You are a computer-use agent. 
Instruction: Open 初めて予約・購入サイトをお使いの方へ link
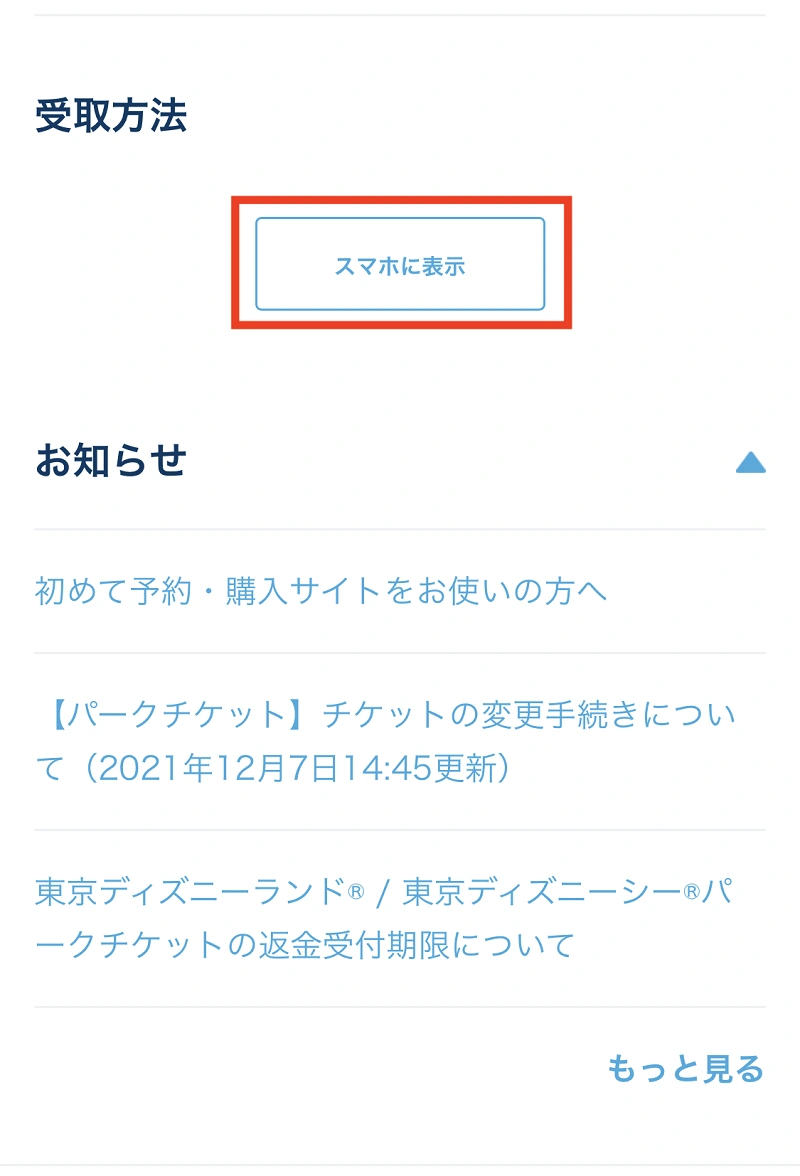320,591
